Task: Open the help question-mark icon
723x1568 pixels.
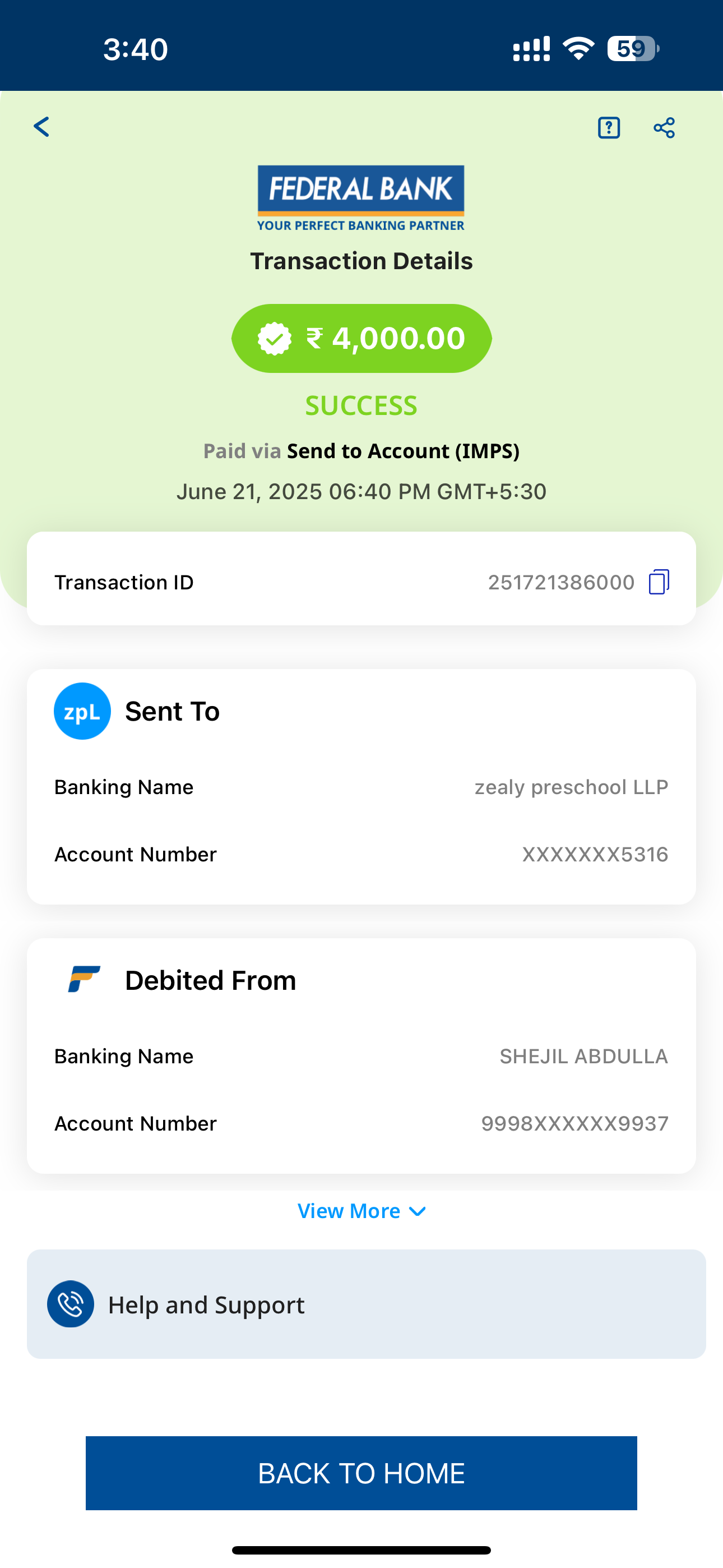Action: click(x=609, y=128)
